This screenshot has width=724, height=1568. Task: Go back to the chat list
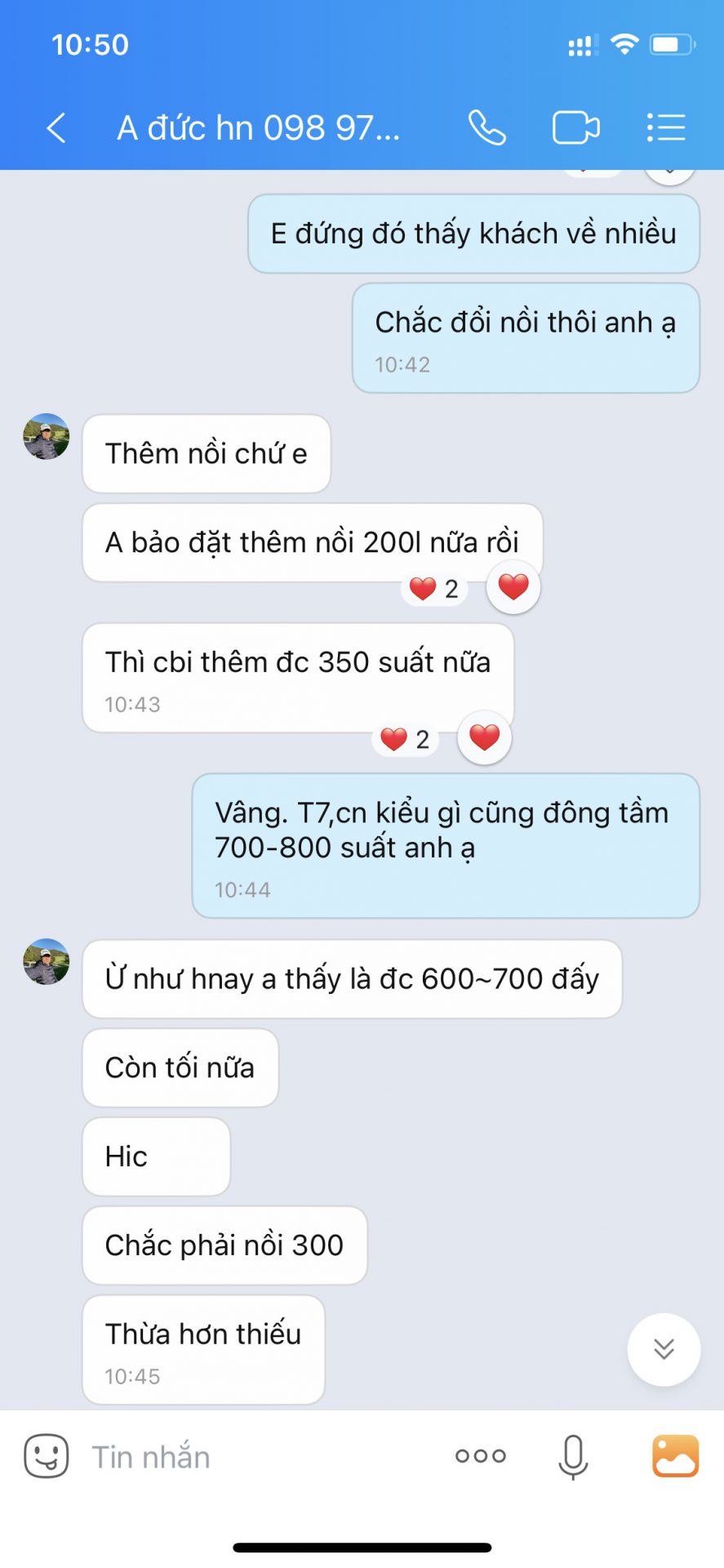pos(56,128)
